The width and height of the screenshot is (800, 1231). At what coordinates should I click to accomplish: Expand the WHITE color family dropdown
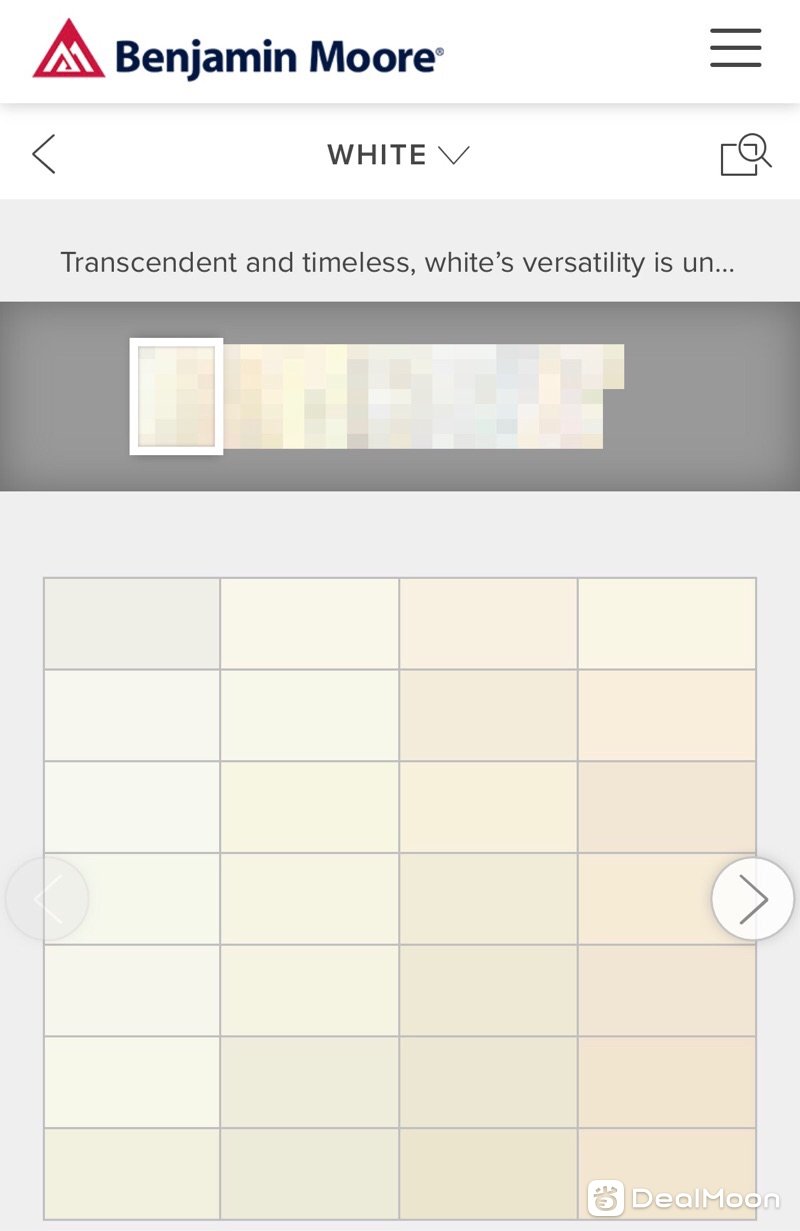tap(398, 155)
